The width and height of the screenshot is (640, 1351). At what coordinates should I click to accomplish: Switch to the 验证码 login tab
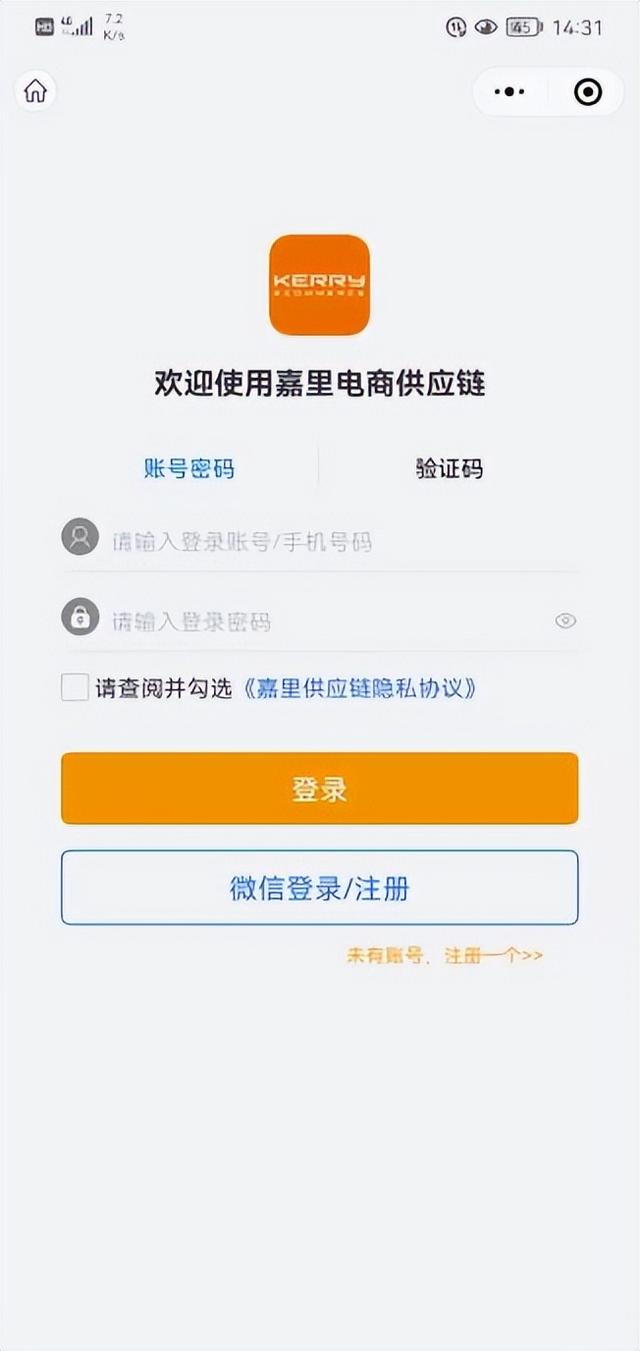(x=449, y=467)
